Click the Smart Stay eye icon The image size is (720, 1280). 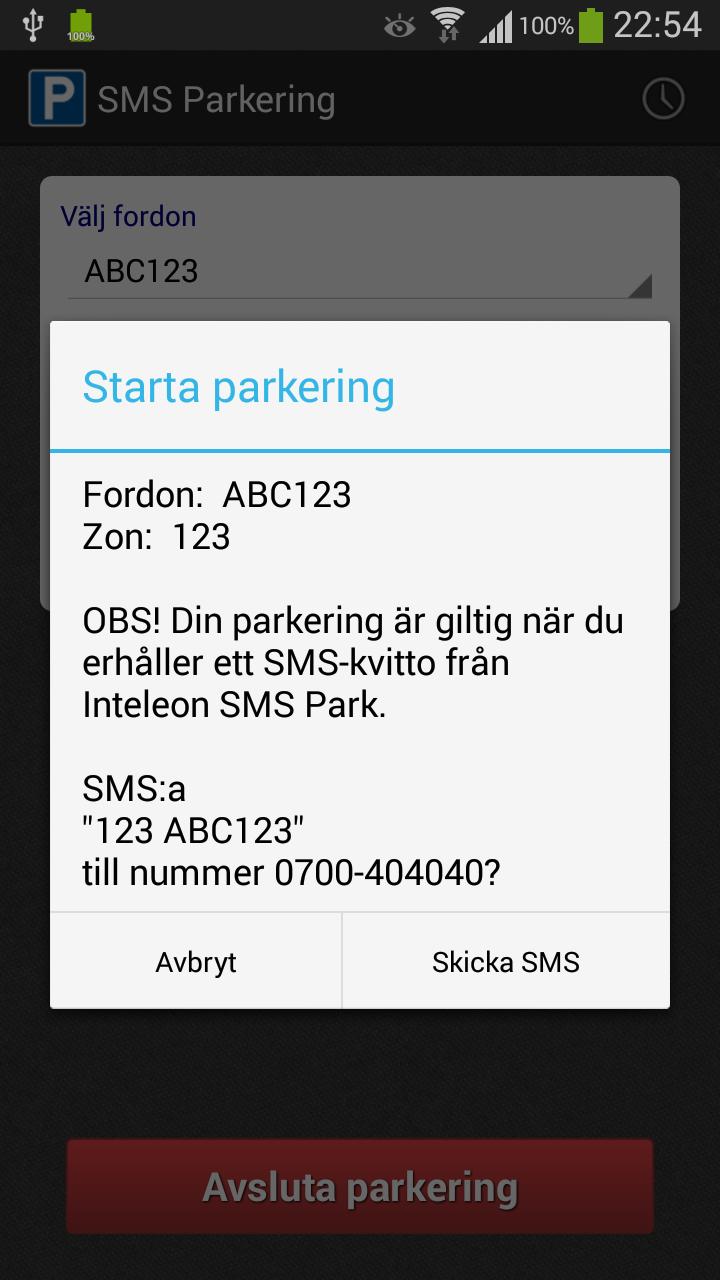pos(400,25)
